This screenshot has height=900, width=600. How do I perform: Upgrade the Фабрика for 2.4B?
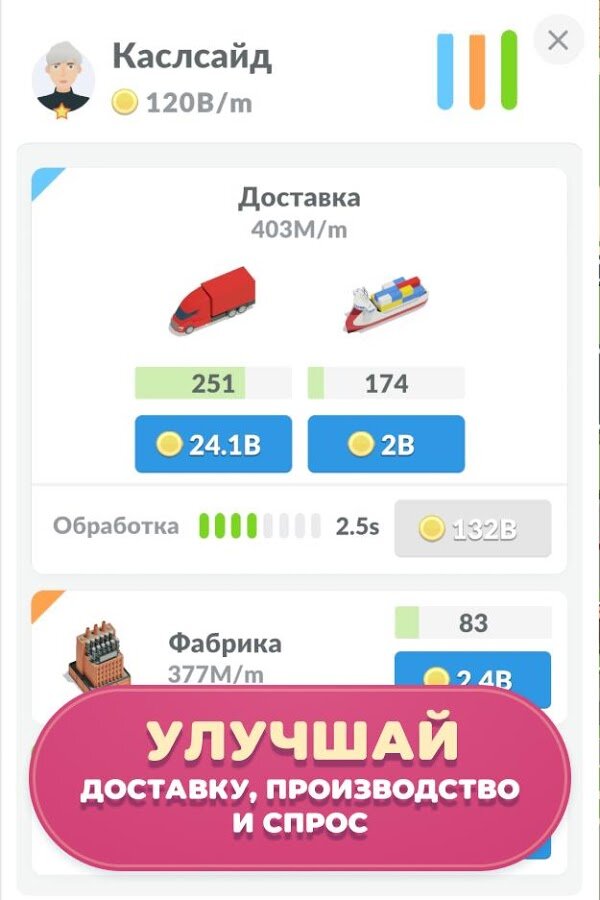pyautogui.click(x=472, y=673)
